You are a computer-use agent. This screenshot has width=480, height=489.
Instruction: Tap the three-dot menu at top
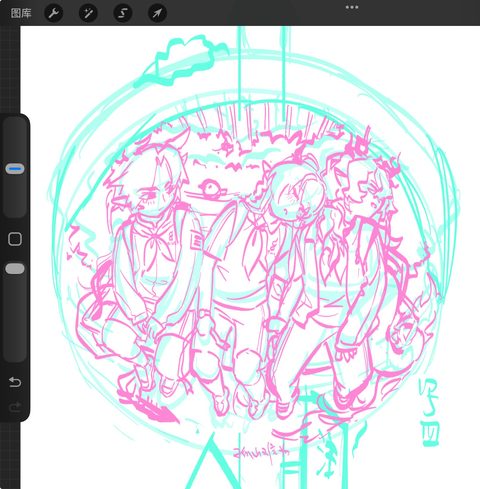(352, 7)
